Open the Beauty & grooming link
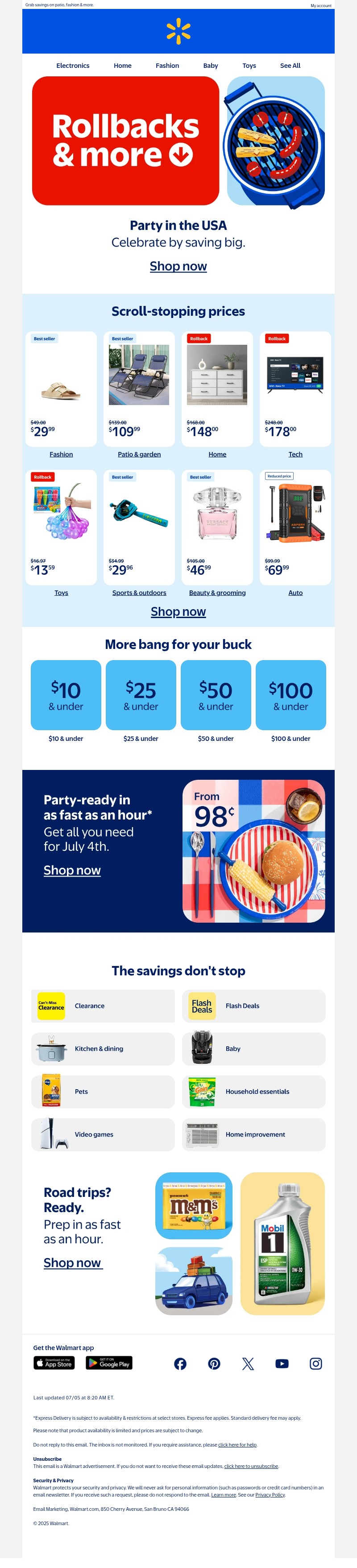The width and height of the screenshot is (357, 1568). point(217,592)
